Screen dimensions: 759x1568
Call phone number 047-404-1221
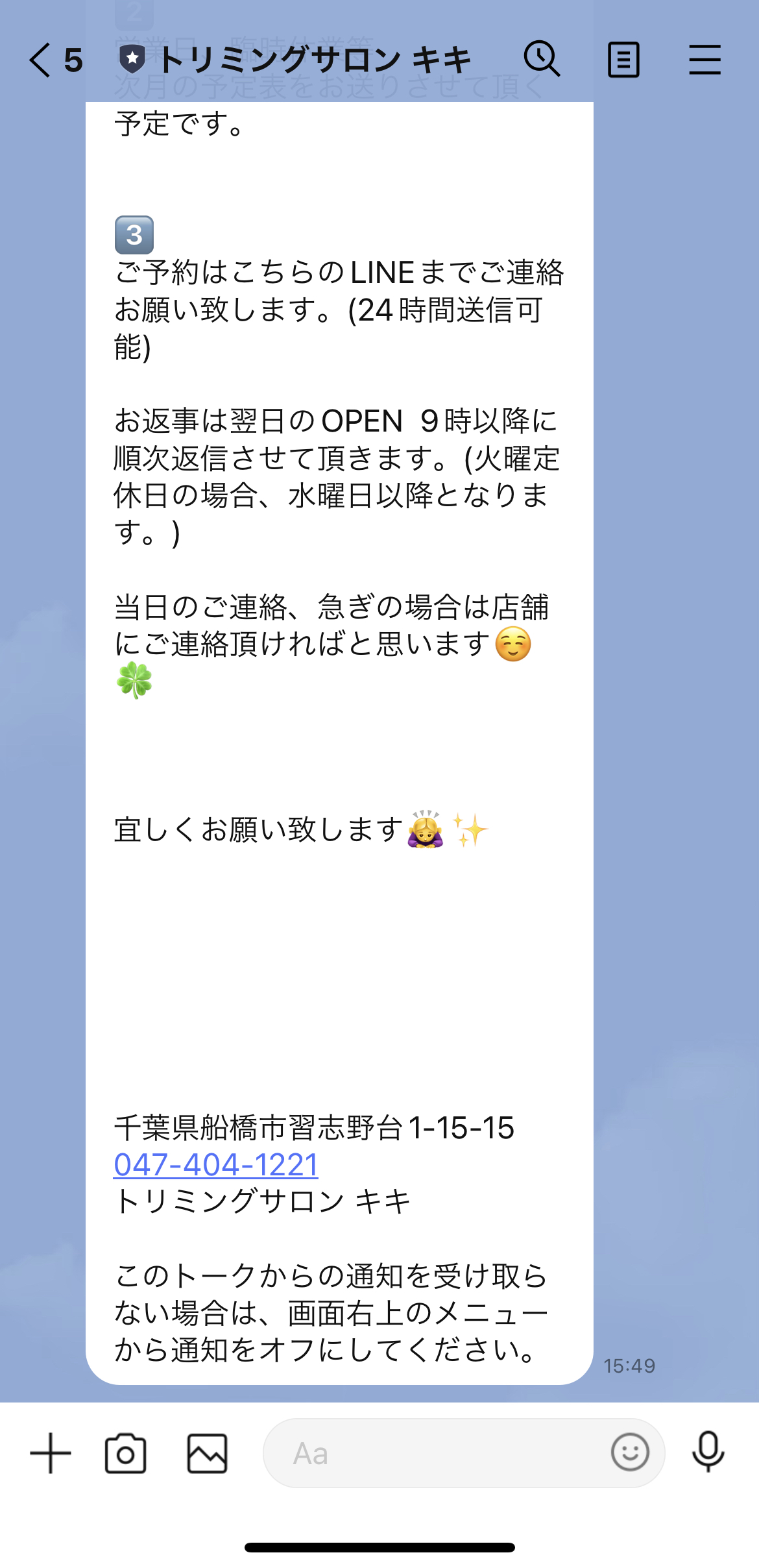[216, 1165]
